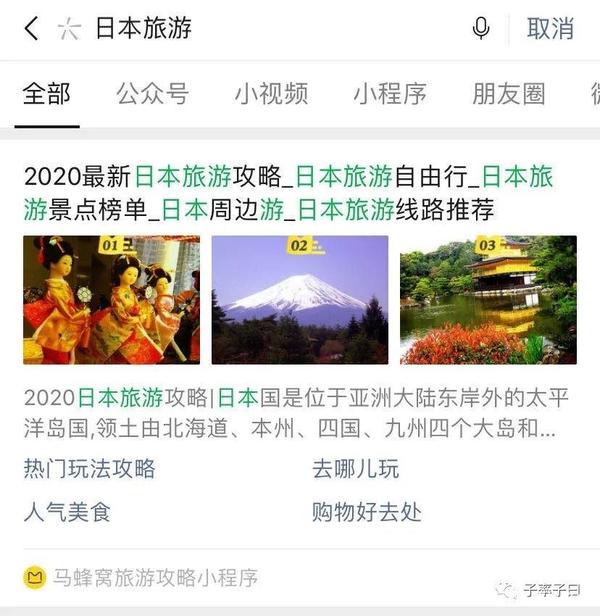Open 马蜂窝旅游攻略小程序 mini program
Viewport: 600px width, 616px height.
pos(142,577)
